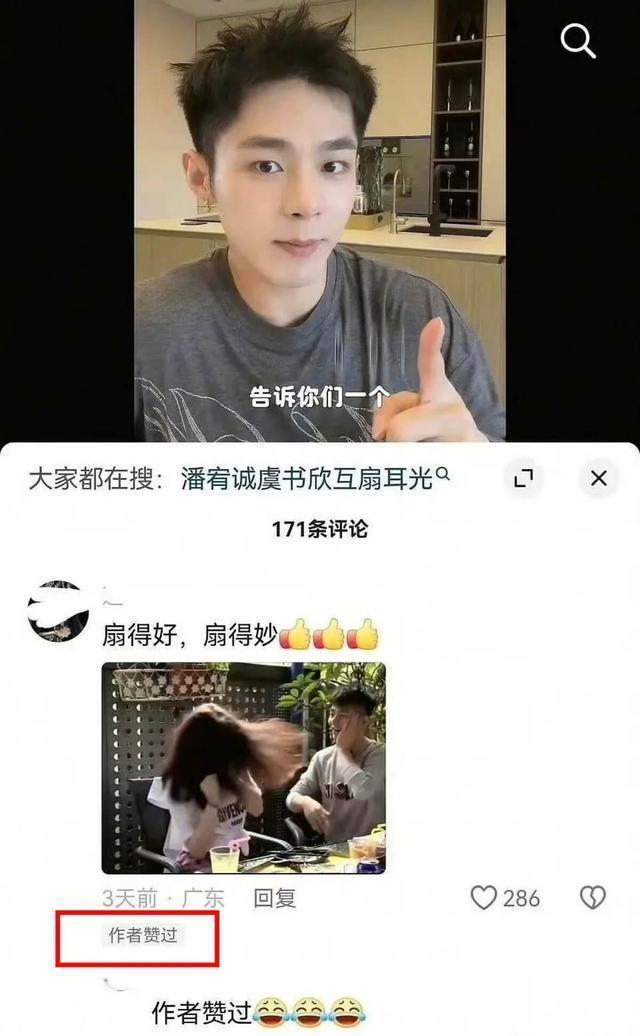Image resolution: width=640 pixels, height=1036 pixels.
Task: Close the comments panel
Action: [598, 478]
